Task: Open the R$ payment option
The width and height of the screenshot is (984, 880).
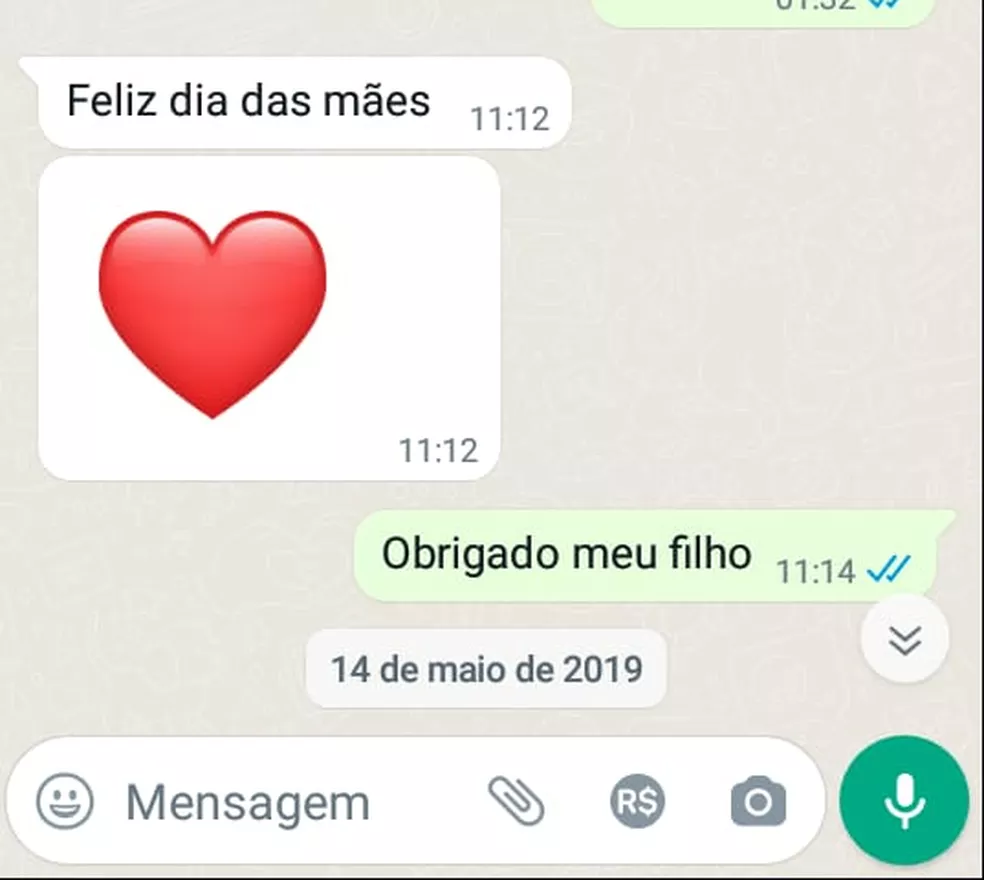Action: pyautogui.click(x=638, y=801)
